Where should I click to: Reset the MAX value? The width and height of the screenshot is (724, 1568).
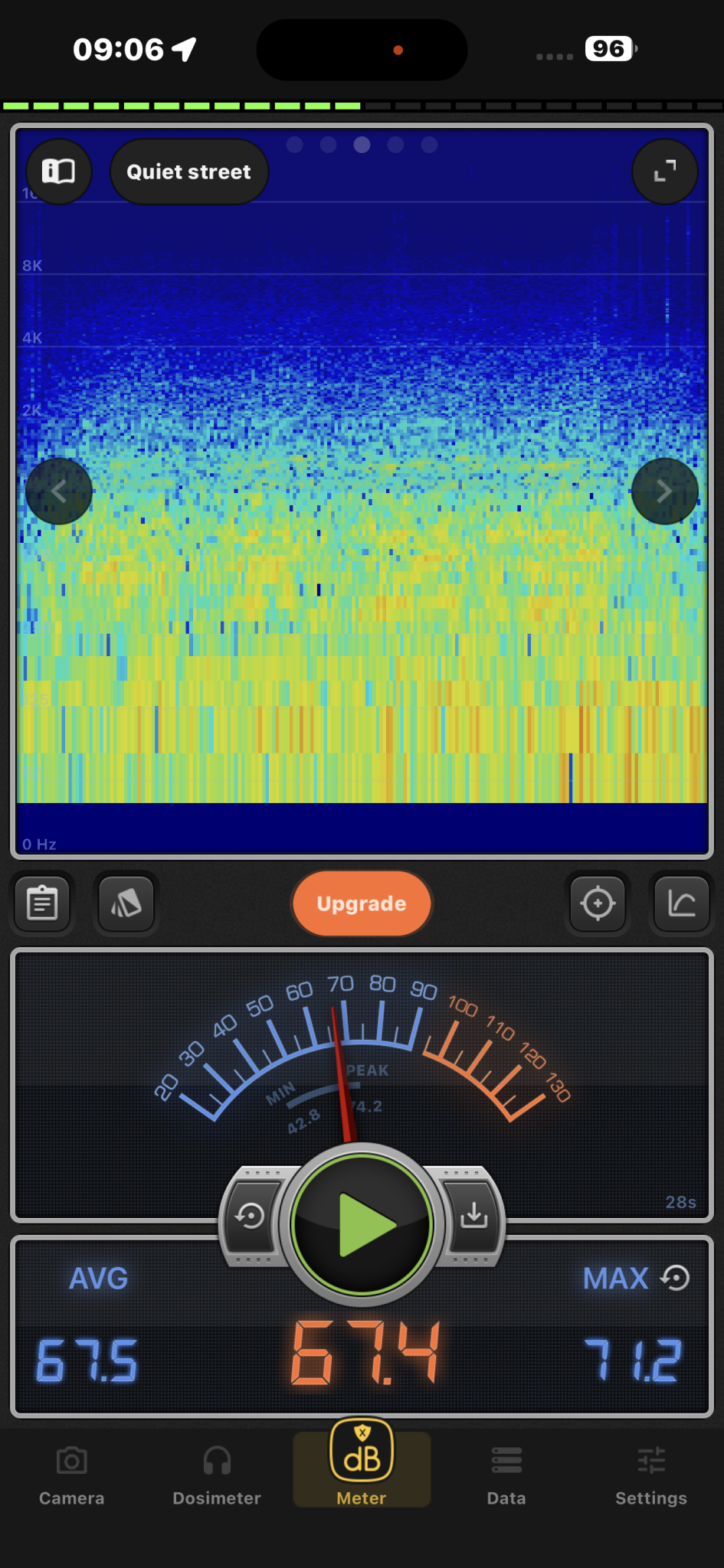click(676, 1278)
